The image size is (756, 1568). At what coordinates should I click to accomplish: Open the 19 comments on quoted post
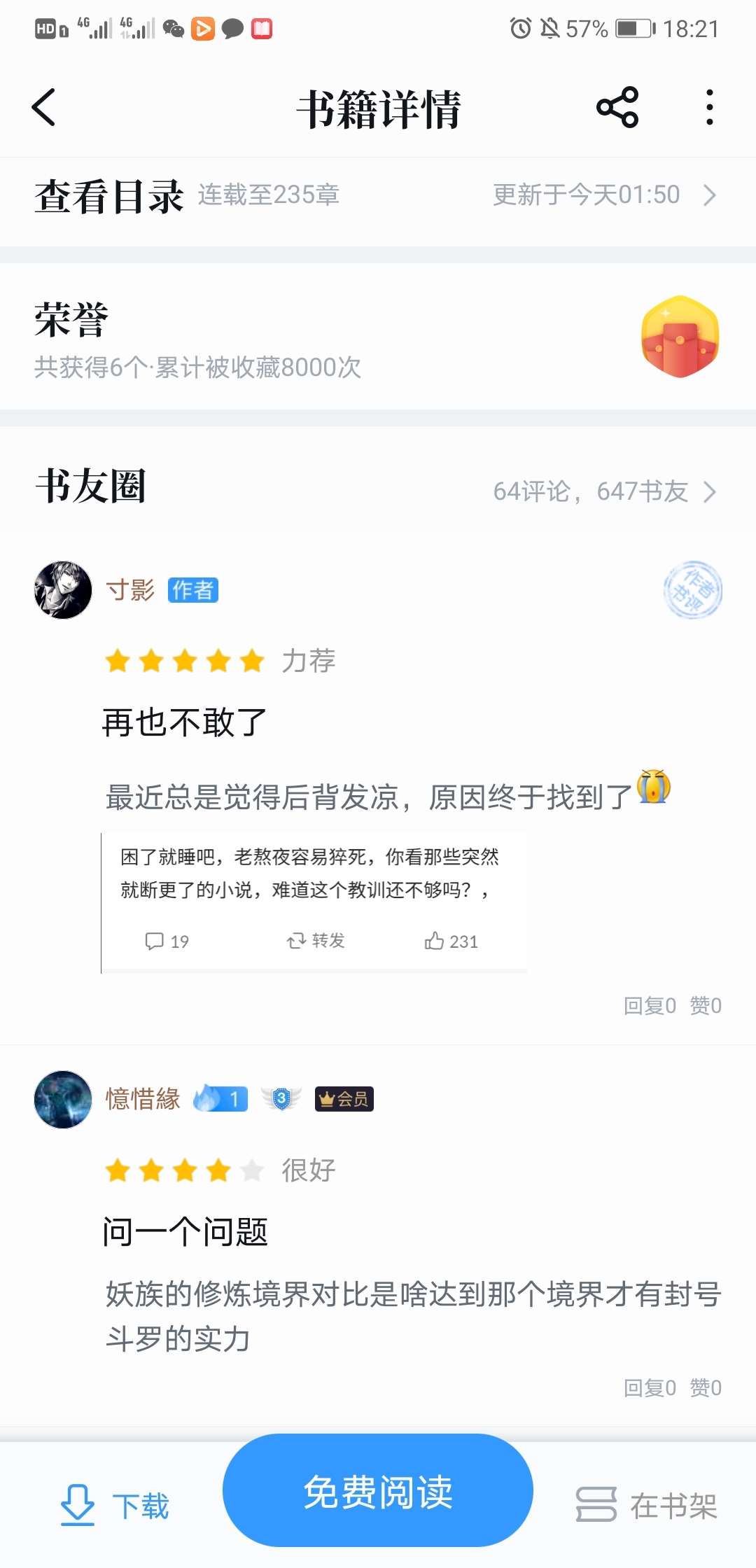pos(167,941)
